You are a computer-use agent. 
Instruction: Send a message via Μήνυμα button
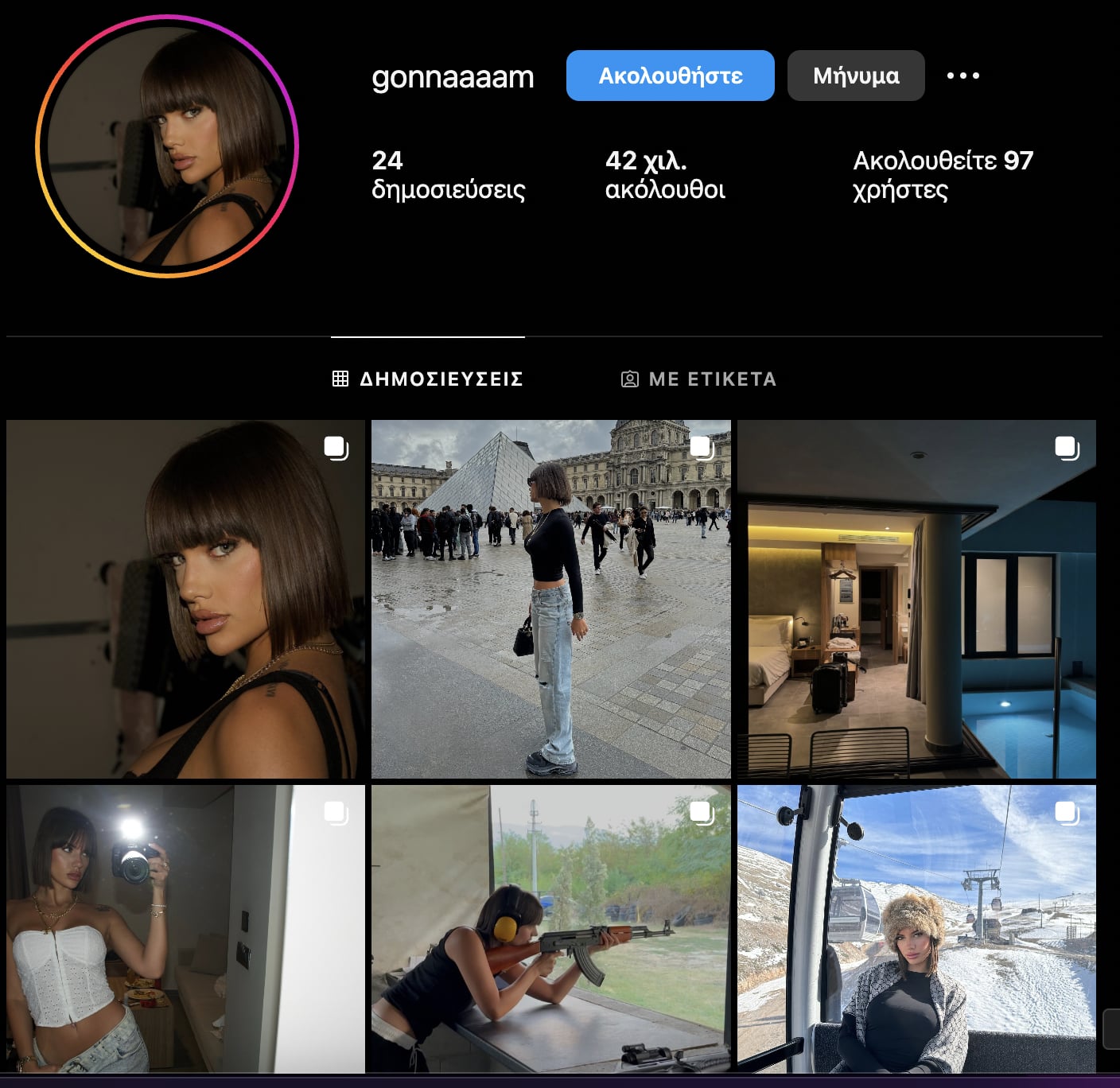click(x=856, y=76)
